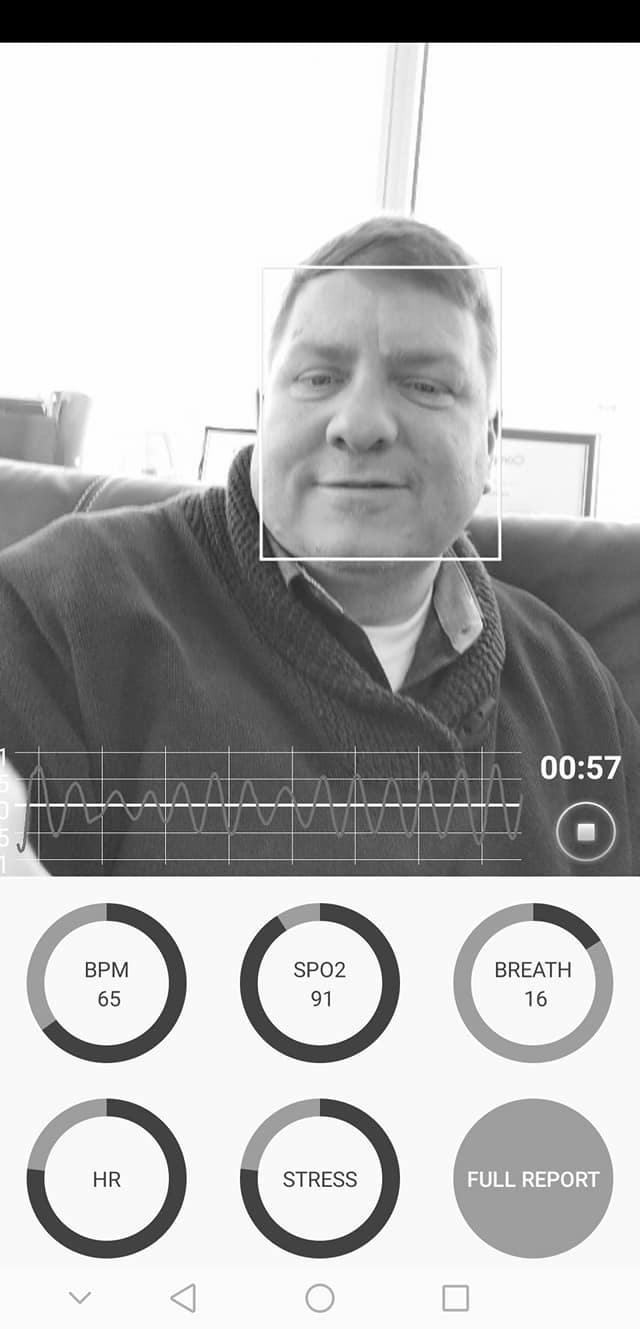Open the BREATH rate details
This screenshot has width=640, height=1329.
[x=533, y=983]
